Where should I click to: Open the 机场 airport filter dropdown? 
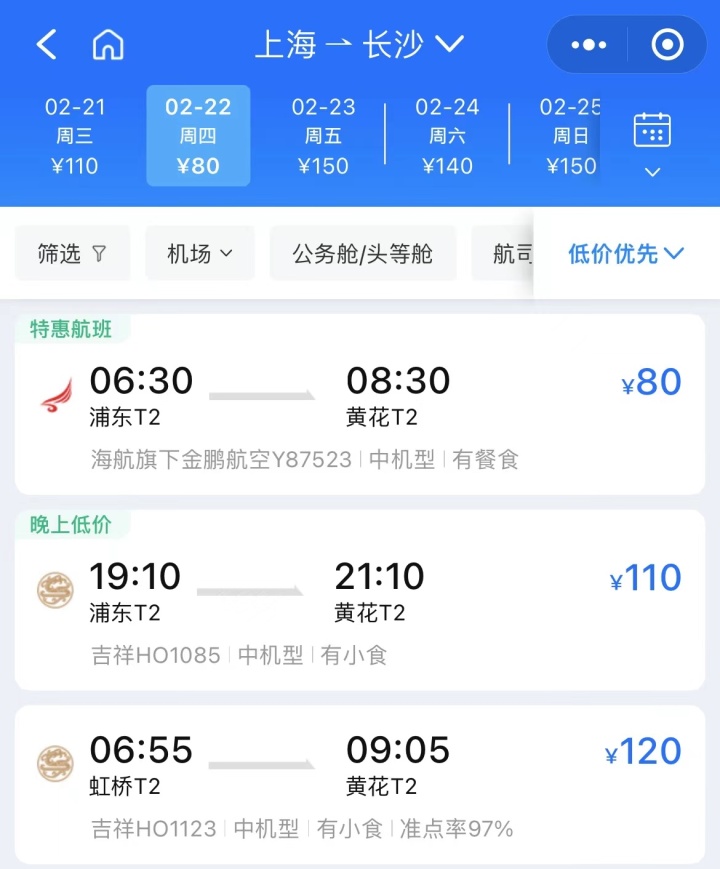point(199,254)
